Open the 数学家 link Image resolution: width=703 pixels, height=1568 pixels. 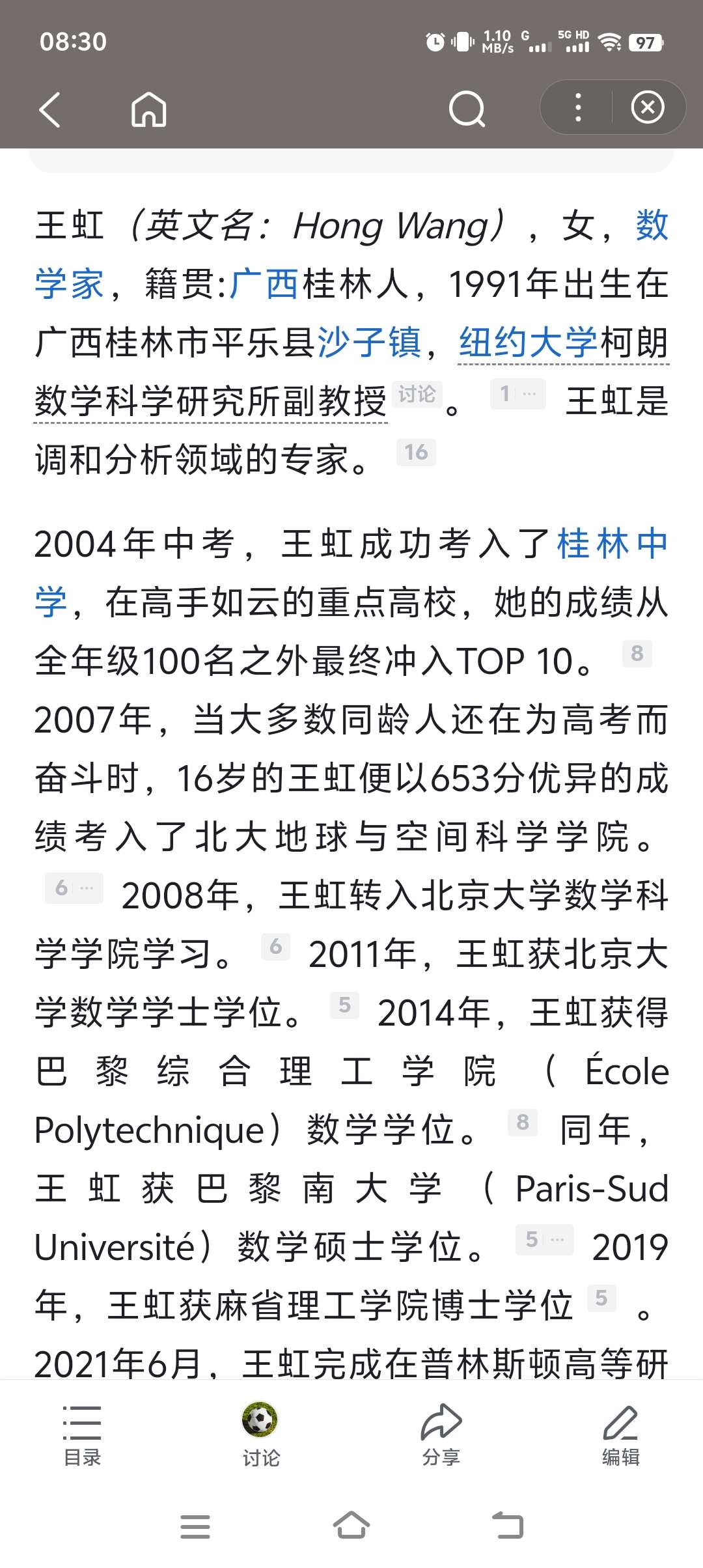pos(351,255)
